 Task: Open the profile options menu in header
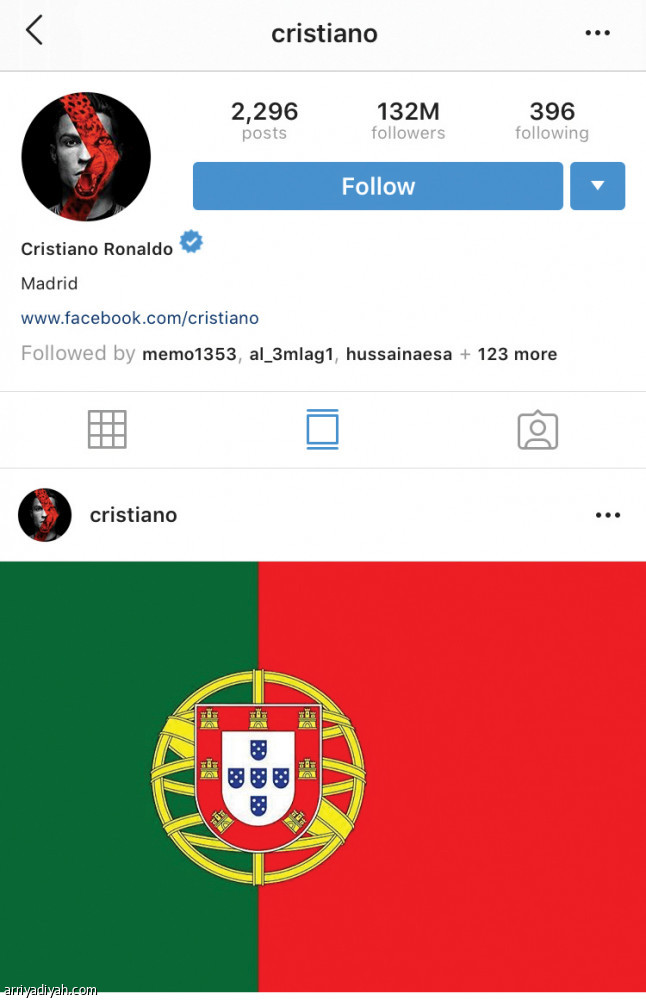pos(597,33)
